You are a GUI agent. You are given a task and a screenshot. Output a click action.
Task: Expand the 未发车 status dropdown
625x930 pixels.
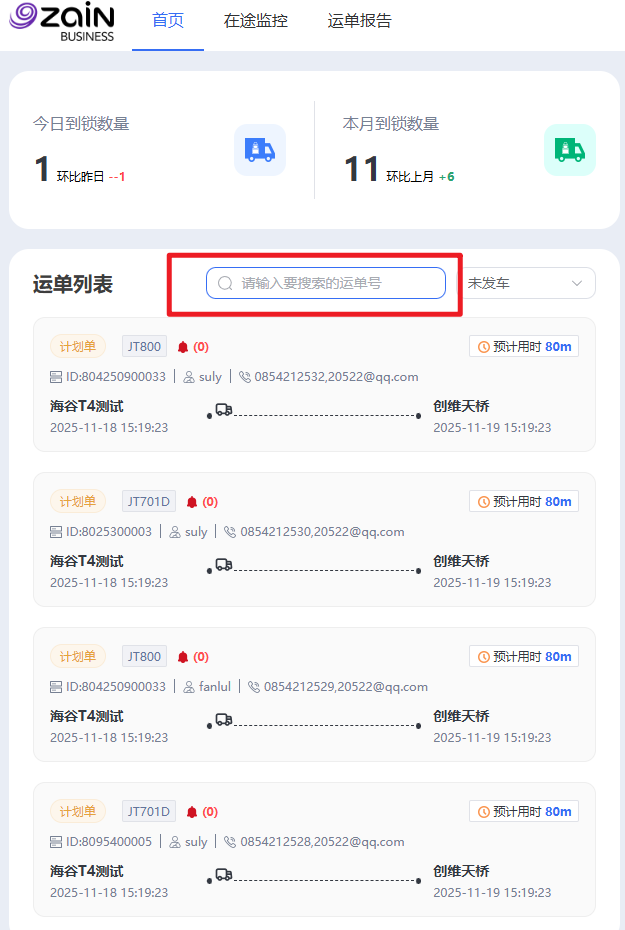click(x=527, y=283)
